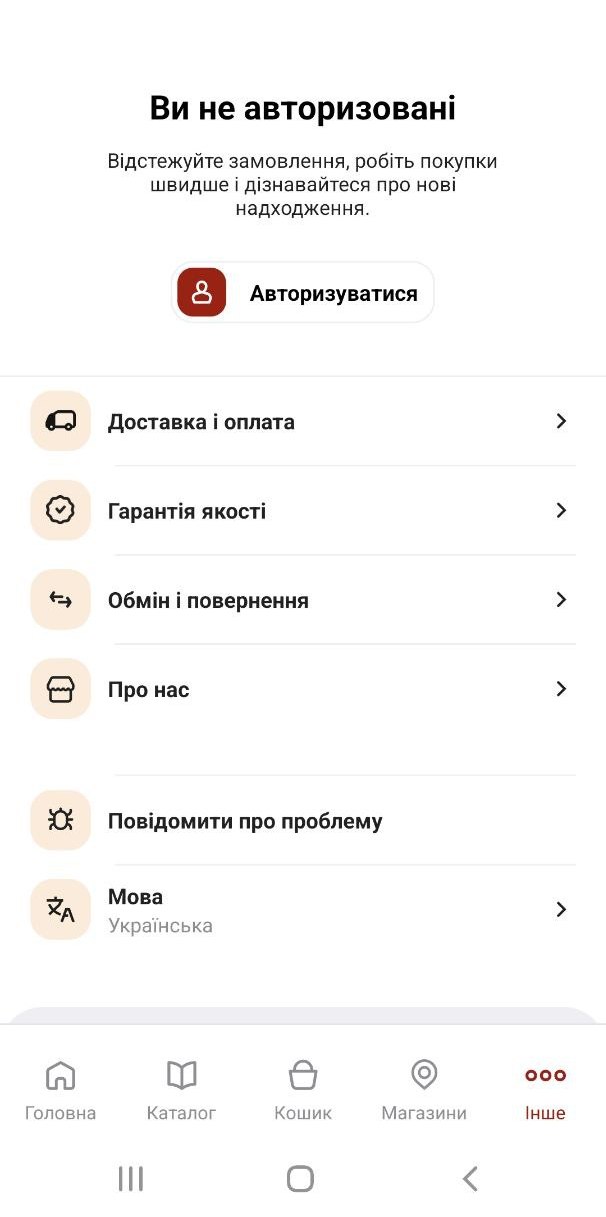Open the Мова language setting
Viewport: 606px width, 1217px height.
click(302, 909)
